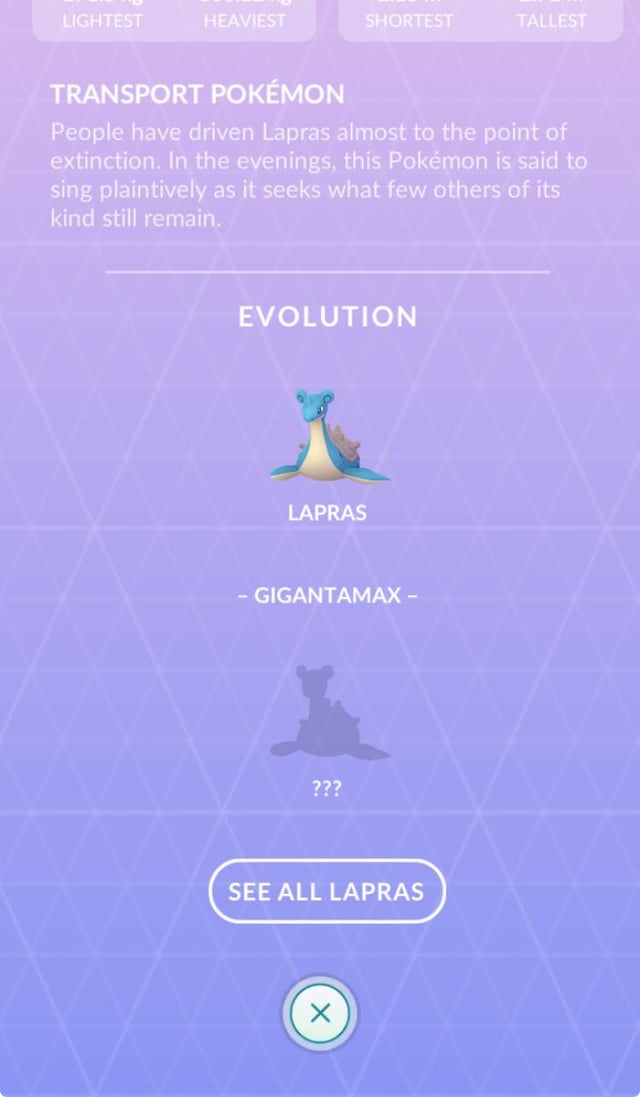640x1097 pixels.
Task: Tap the See All Lapras button
Action: (x=327, y=891)
